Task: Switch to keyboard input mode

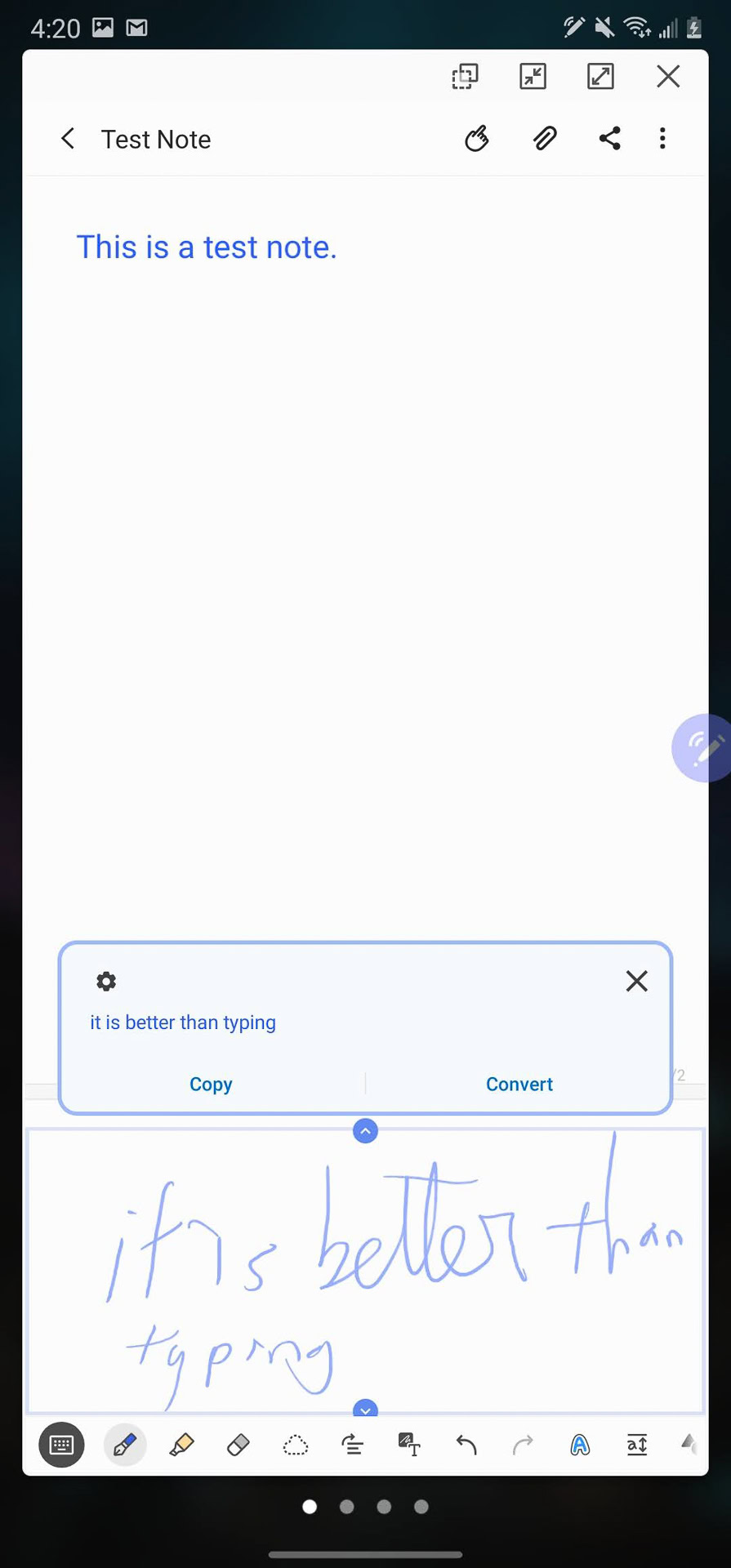Action: pyautogui.click(x=61, y=1445)
